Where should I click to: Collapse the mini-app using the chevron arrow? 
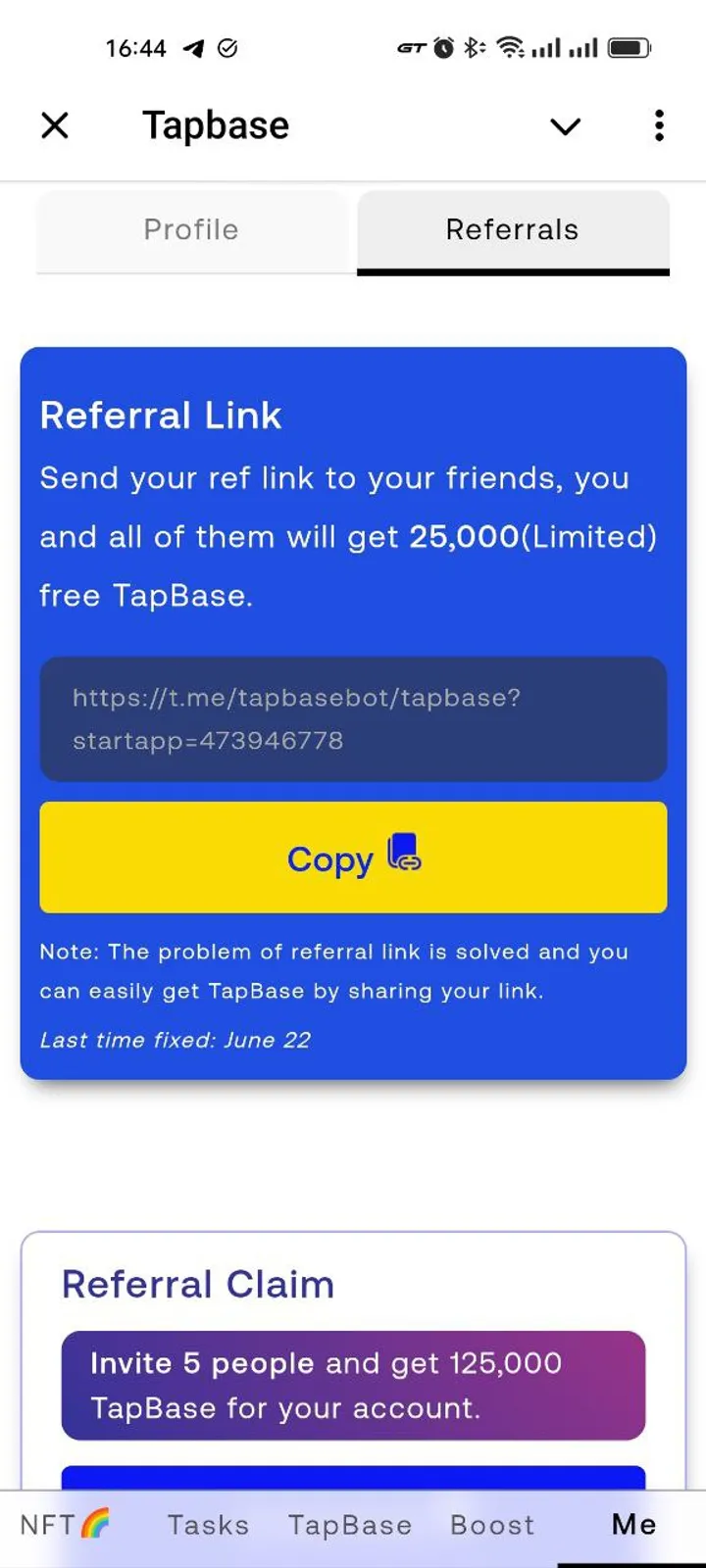[x=565, y=126]
